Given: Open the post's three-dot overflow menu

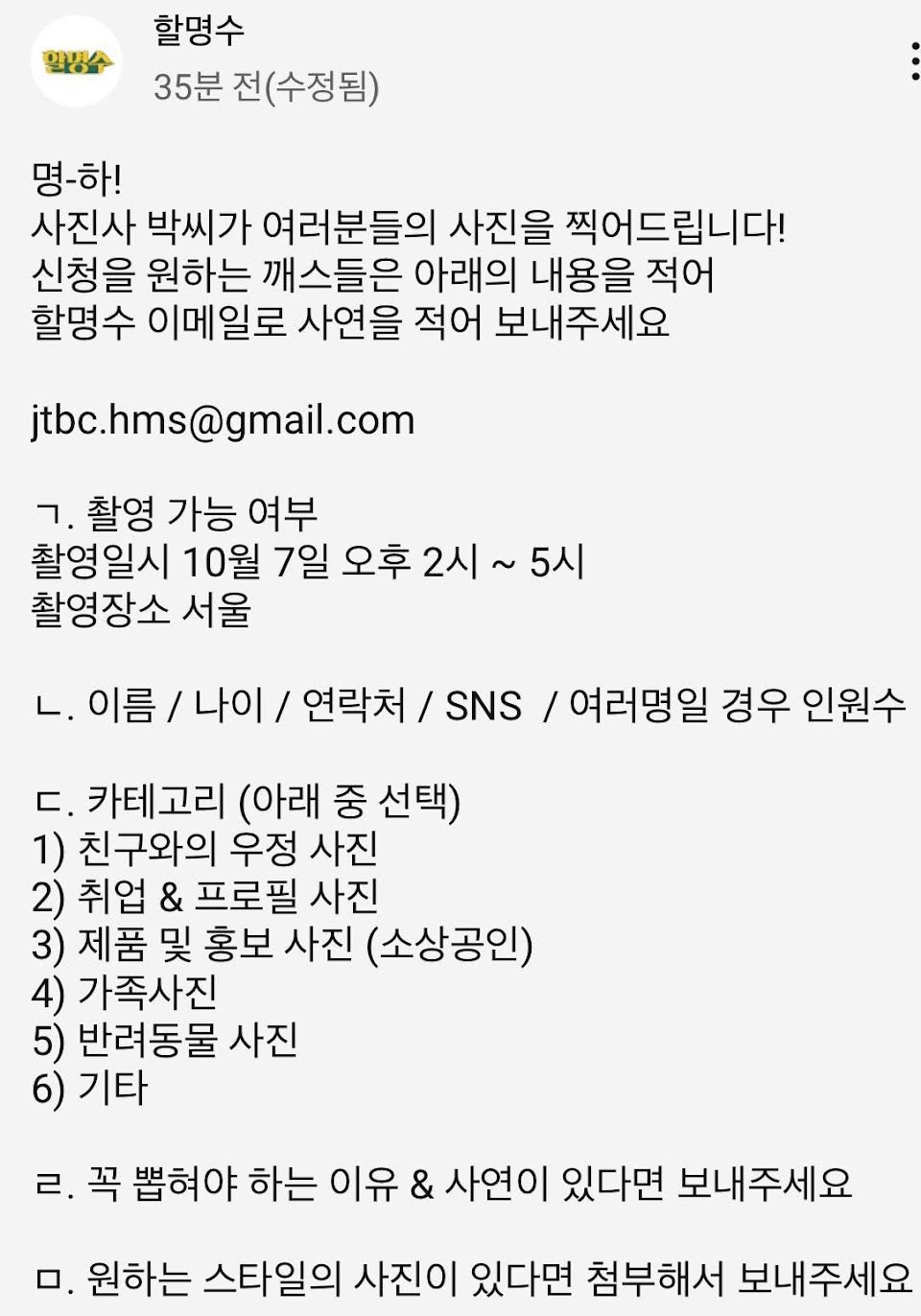Looking at the screenshot, I should tap(914, 61).
